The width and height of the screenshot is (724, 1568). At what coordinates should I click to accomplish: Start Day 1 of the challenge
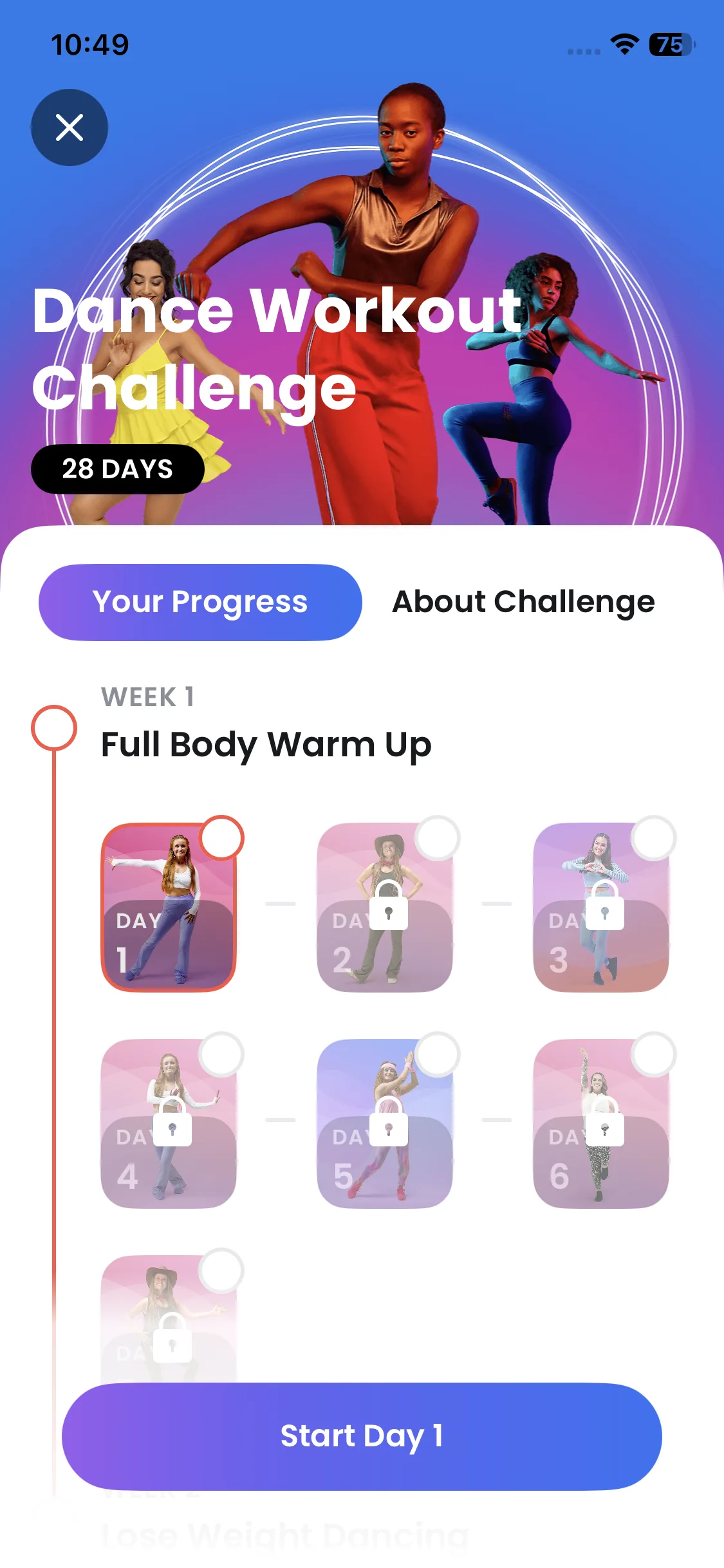362,1436
